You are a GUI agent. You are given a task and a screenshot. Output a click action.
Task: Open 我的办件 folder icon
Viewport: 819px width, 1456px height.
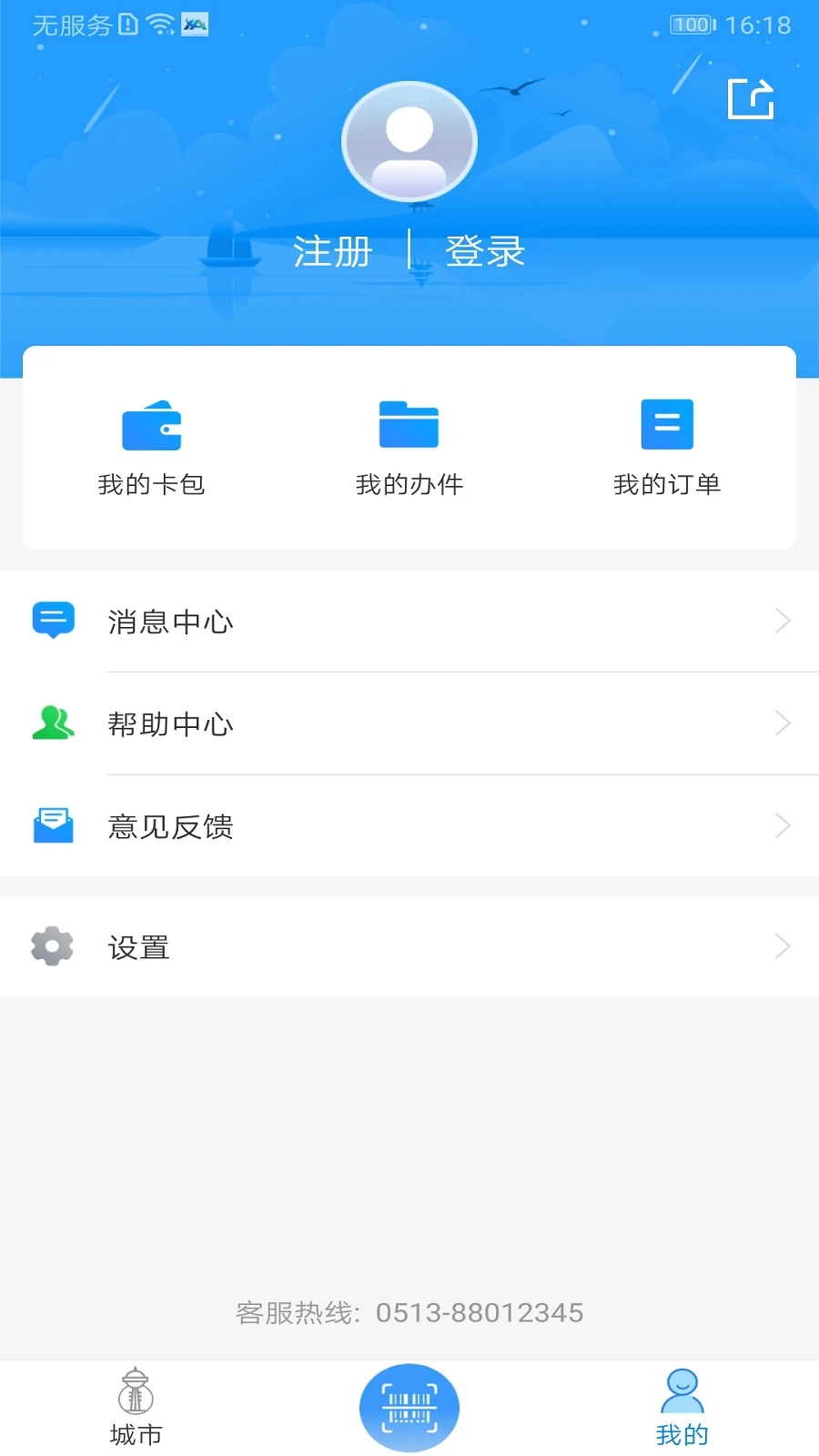click(x=409, y=423)
